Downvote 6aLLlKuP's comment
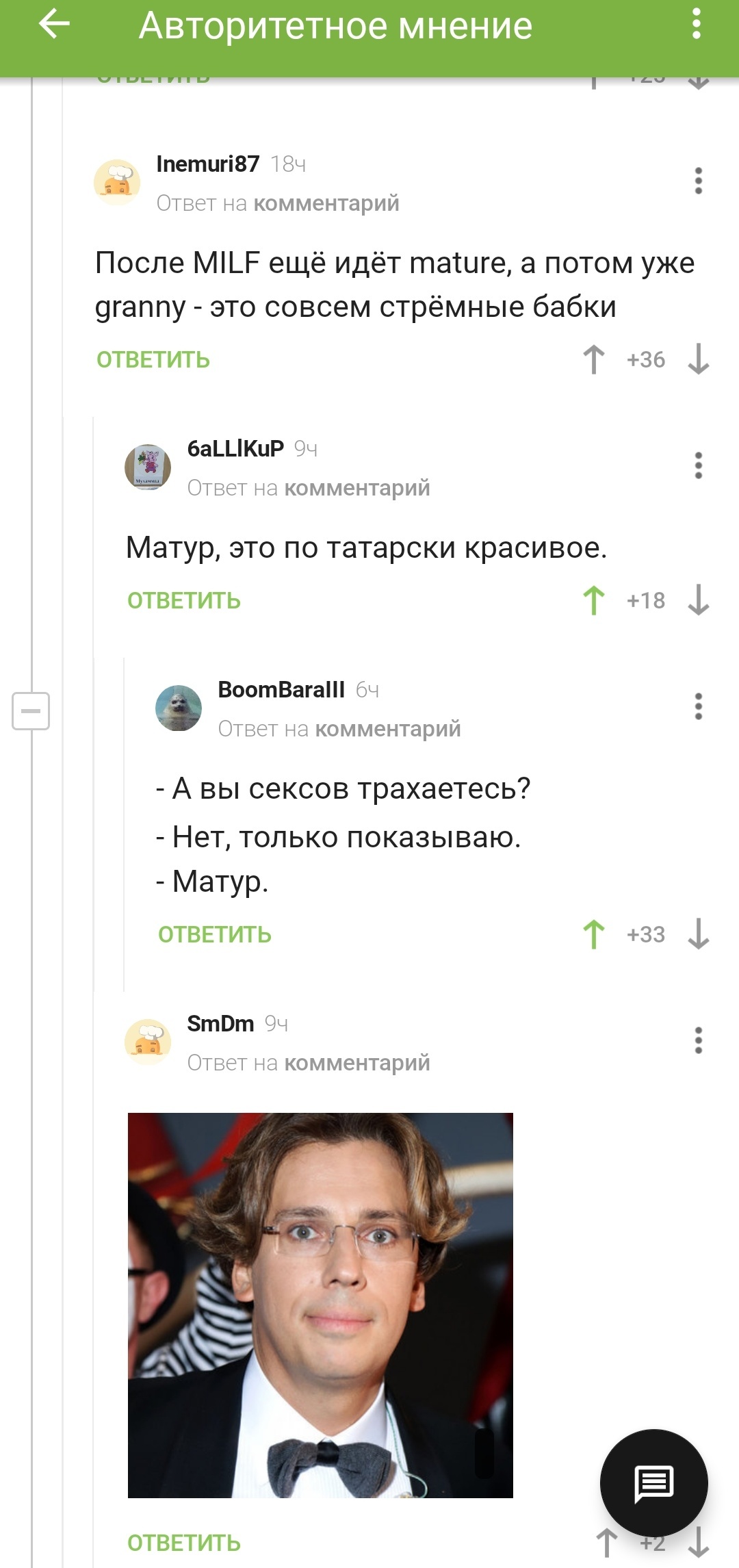The width and height of the screenshot is (739, 1568). coord(698,601)
